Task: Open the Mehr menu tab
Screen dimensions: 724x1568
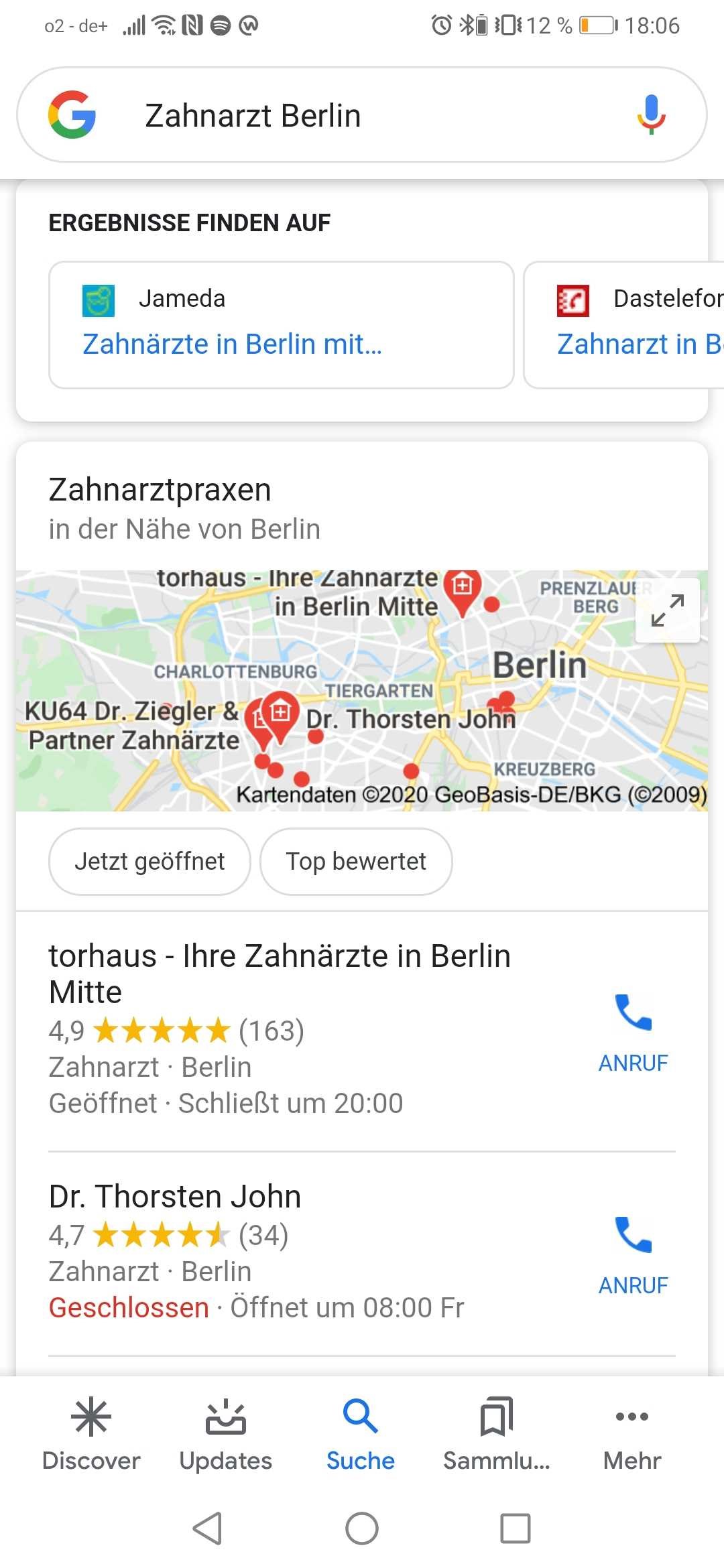Action: click(x=631, y=1434)
